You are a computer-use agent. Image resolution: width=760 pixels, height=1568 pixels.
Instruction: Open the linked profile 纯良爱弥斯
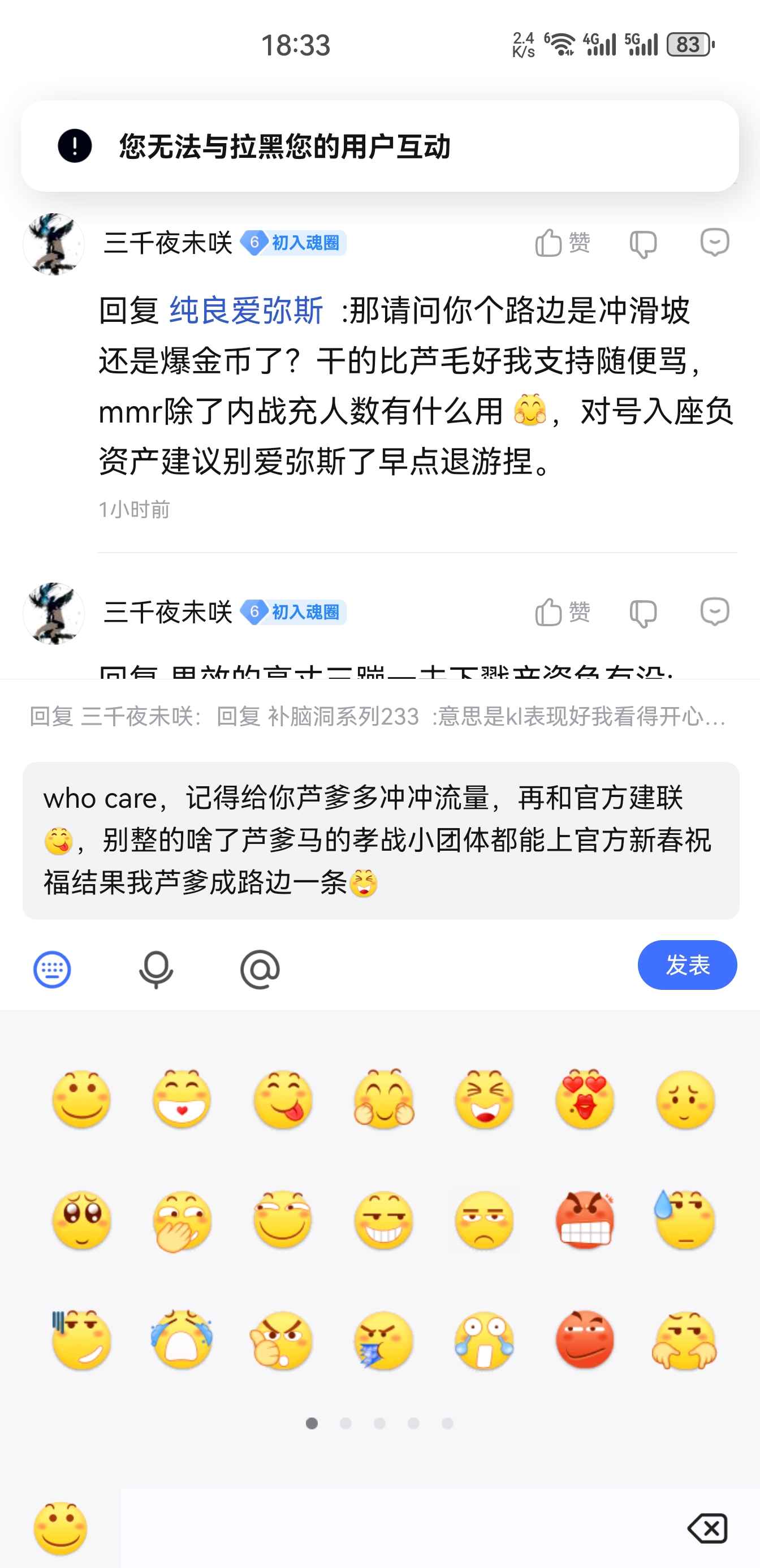point(246,311)
